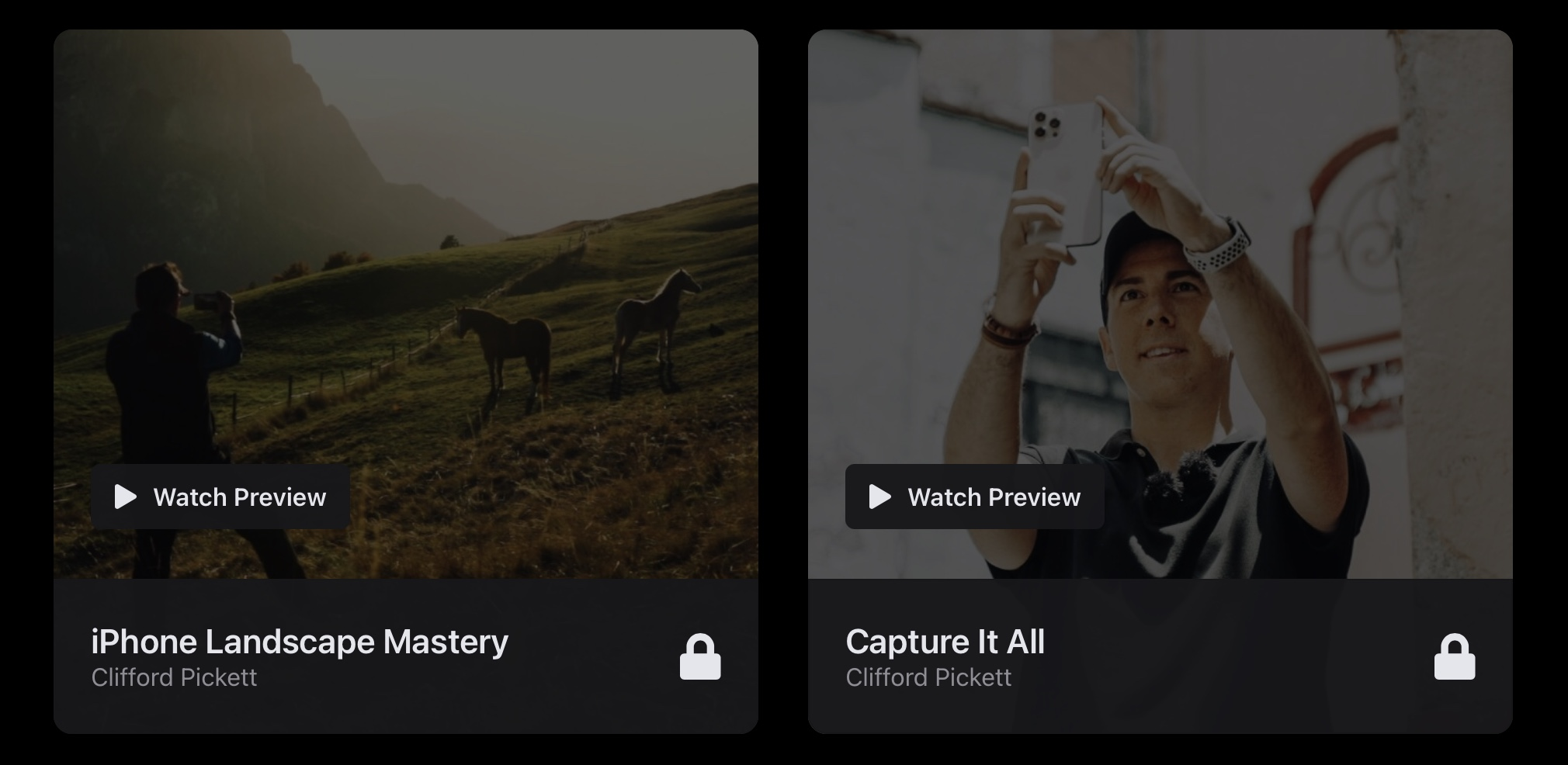Play the Capture It All preview
This screenshot has width=1568, height=765.
pos(974,497)
